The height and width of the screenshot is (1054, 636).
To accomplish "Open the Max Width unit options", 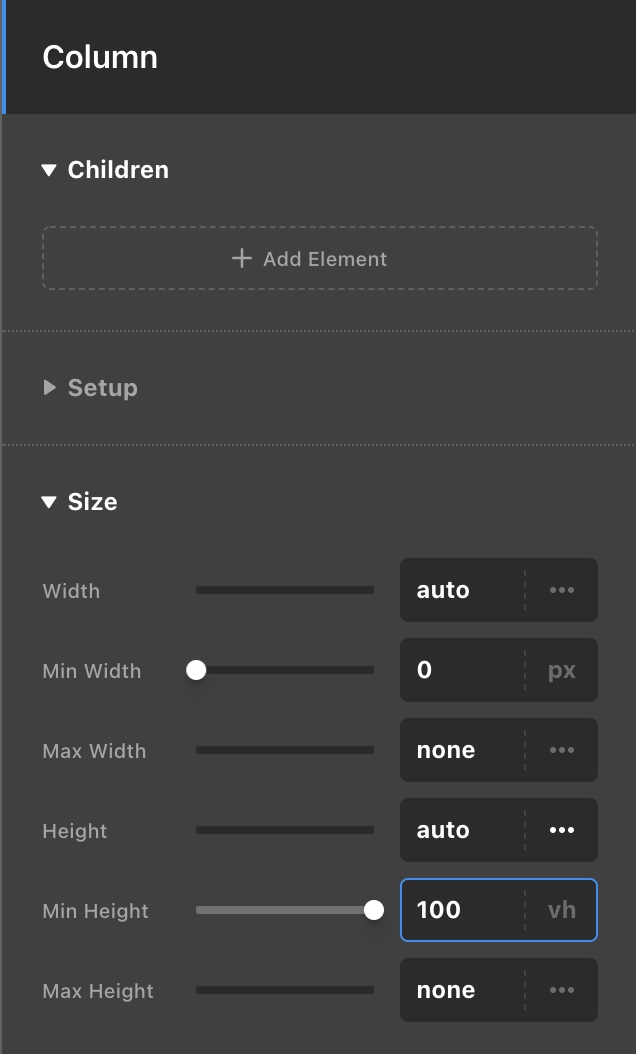I will (561, 750).
